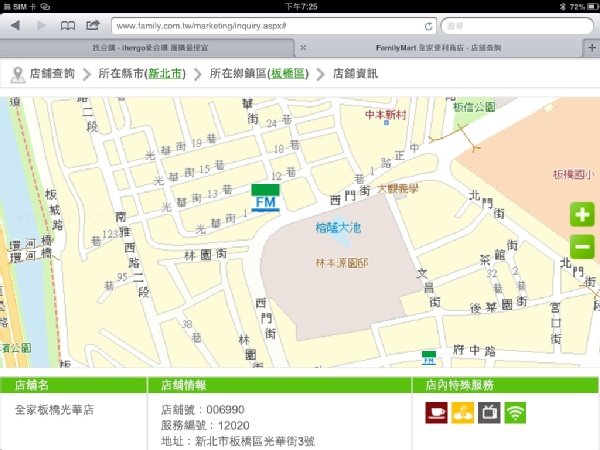The width and height of the screenshot is (600, 450).
Task: Select the large FM store marker
Action: click(266, 198)
